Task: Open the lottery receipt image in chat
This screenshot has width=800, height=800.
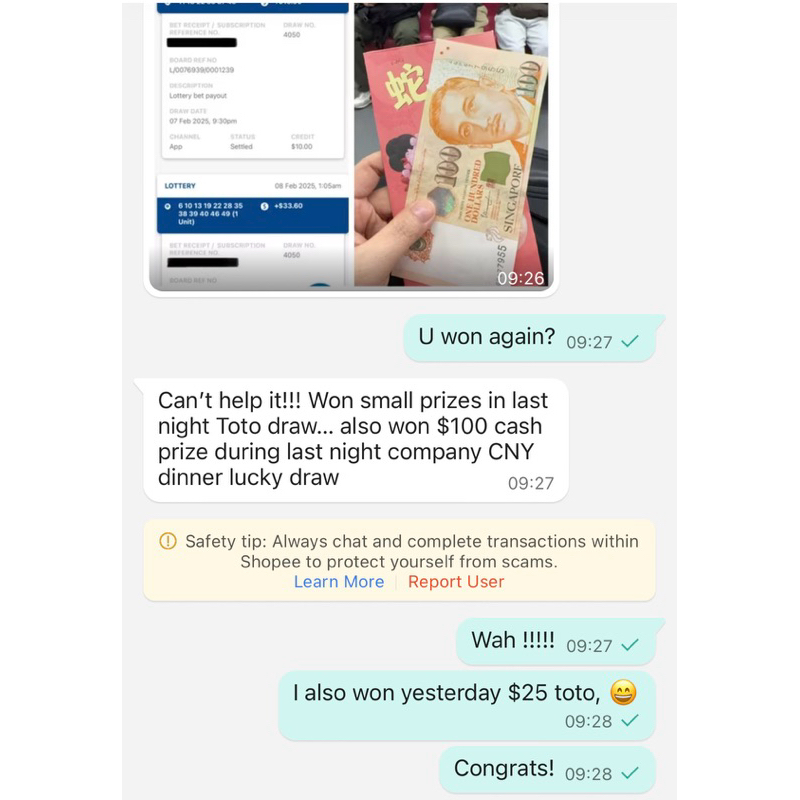Action: click(250, 145)
